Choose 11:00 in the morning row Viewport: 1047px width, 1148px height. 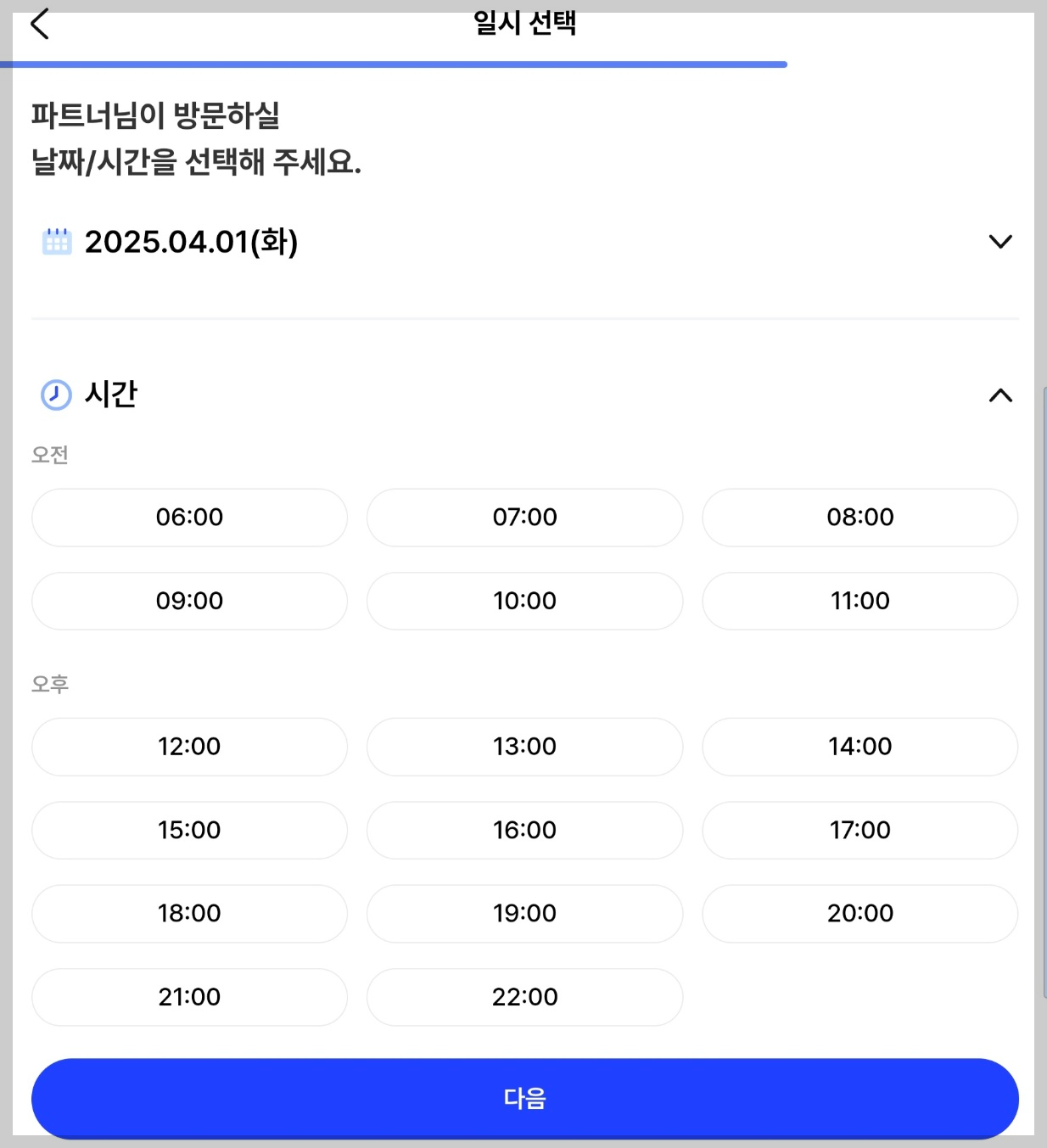pos(859,601)
